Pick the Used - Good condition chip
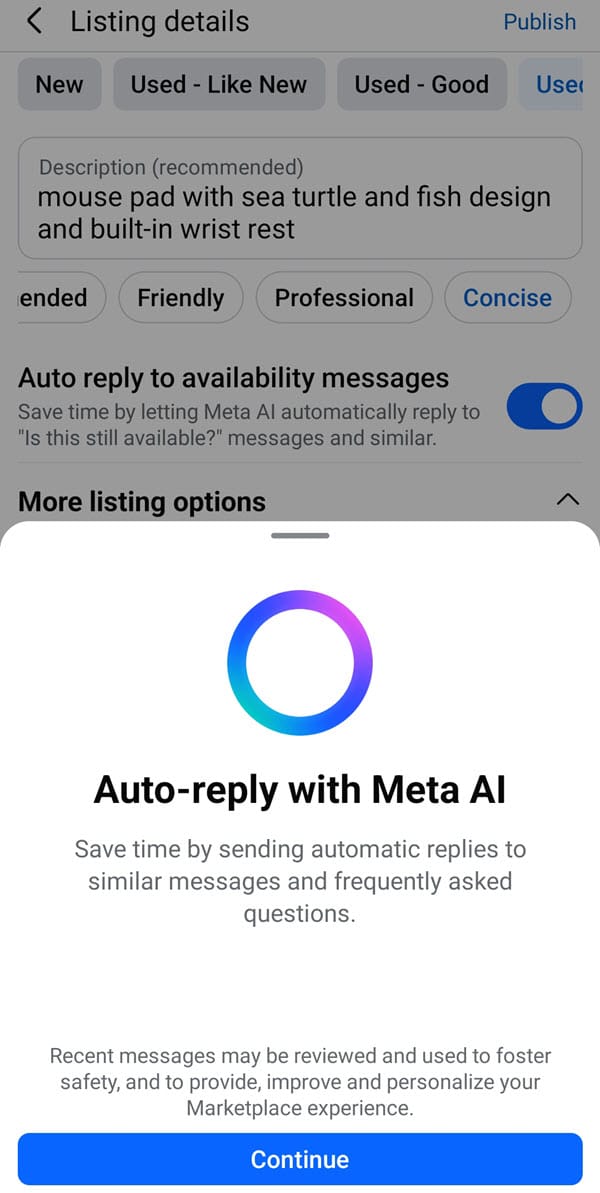The image size is (600, 1193). tap(421, 85)
